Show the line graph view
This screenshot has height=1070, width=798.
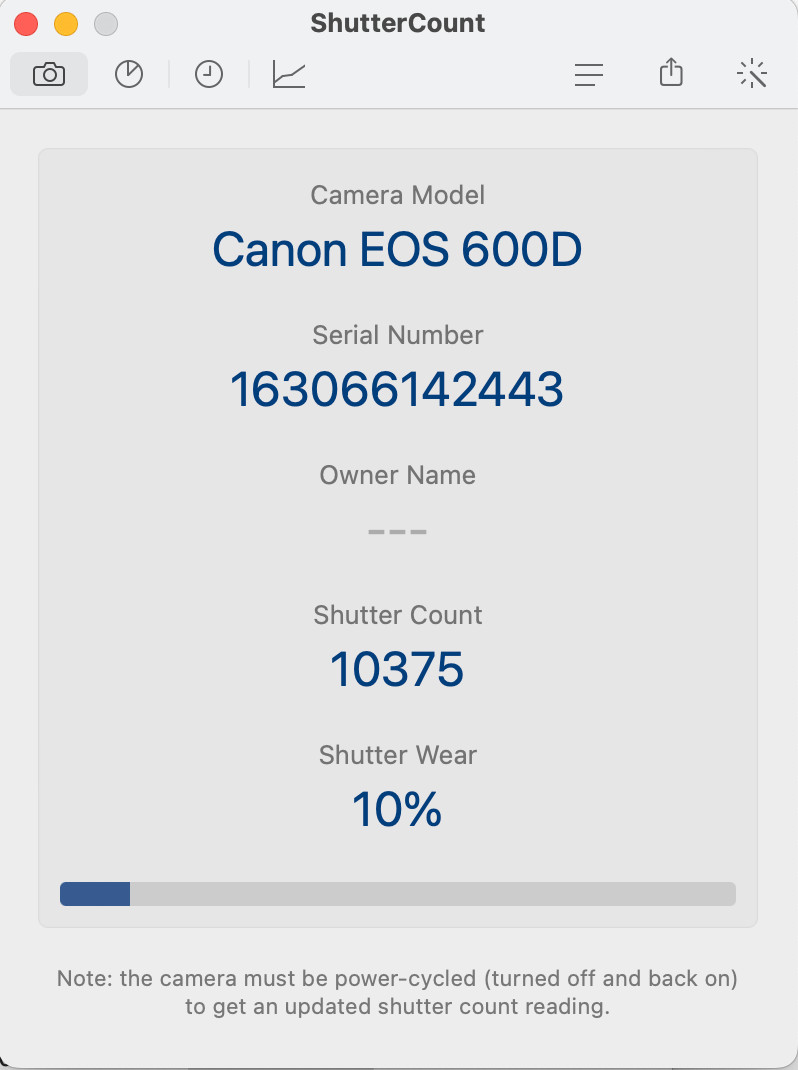coord(289,74)
